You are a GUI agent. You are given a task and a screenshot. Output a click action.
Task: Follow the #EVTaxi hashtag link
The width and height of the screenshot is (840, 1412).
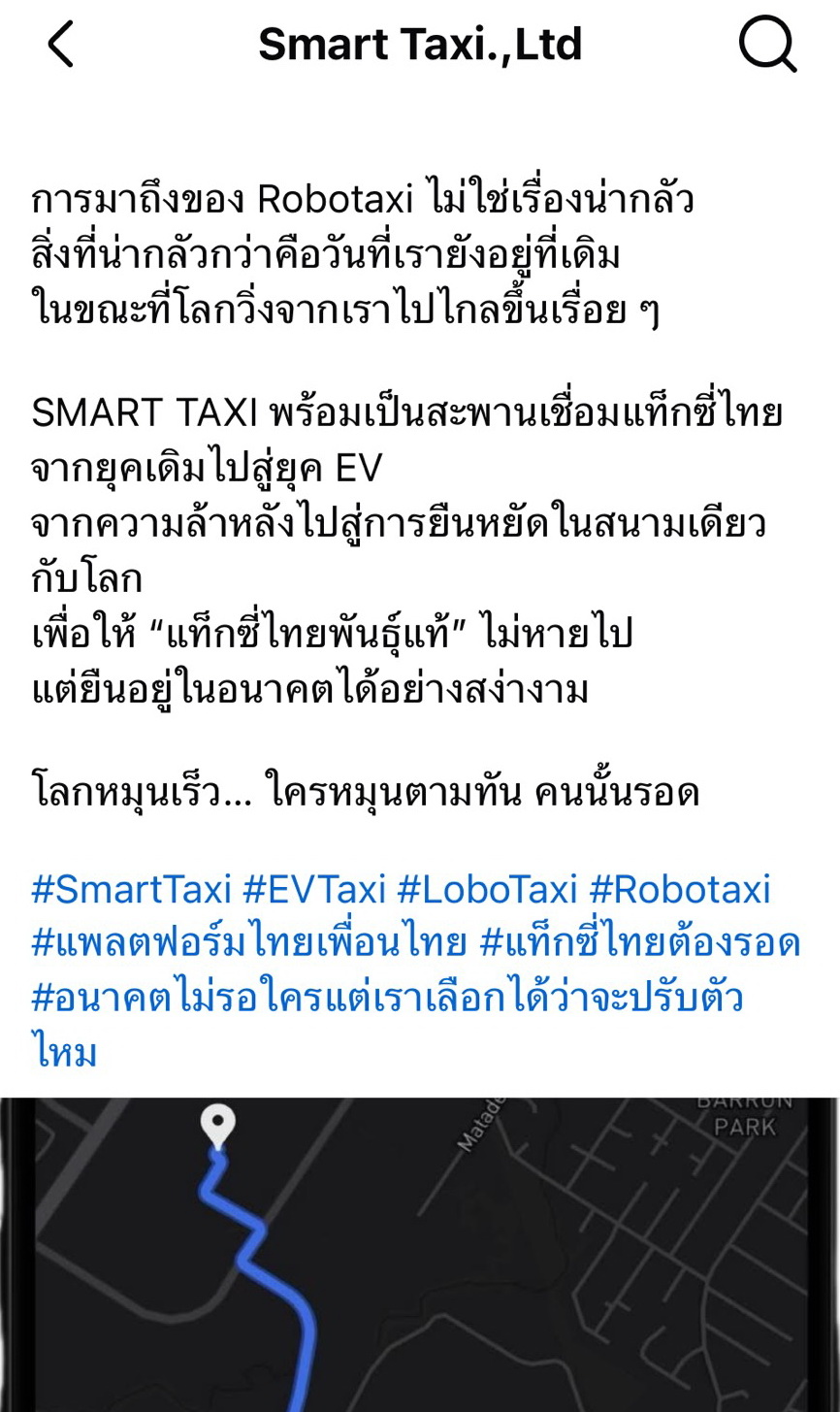click(x=314, y=889)
